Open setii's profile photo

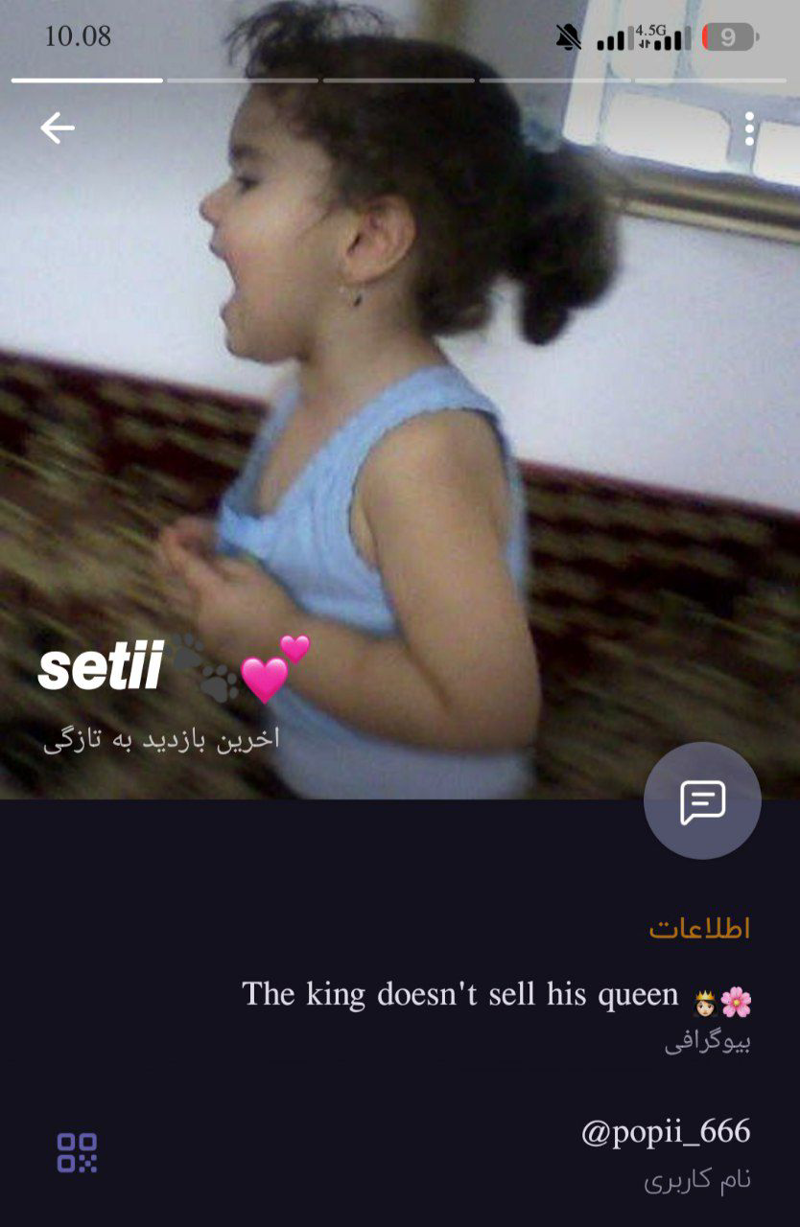[400, 400]
